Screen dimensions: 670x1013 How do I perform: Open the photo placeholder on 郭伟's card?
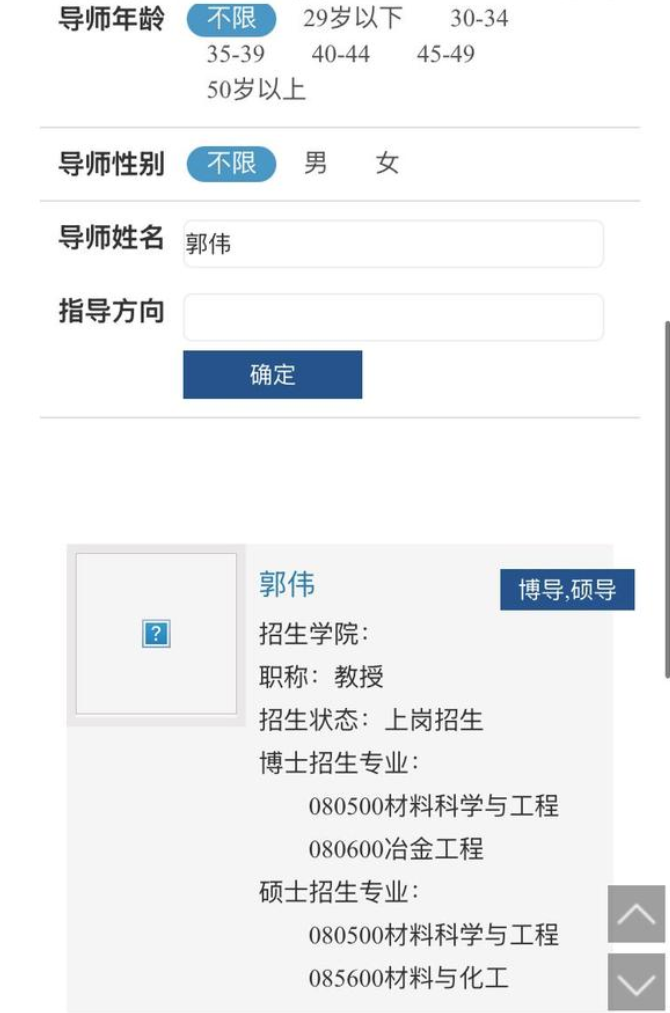point(156,634)
